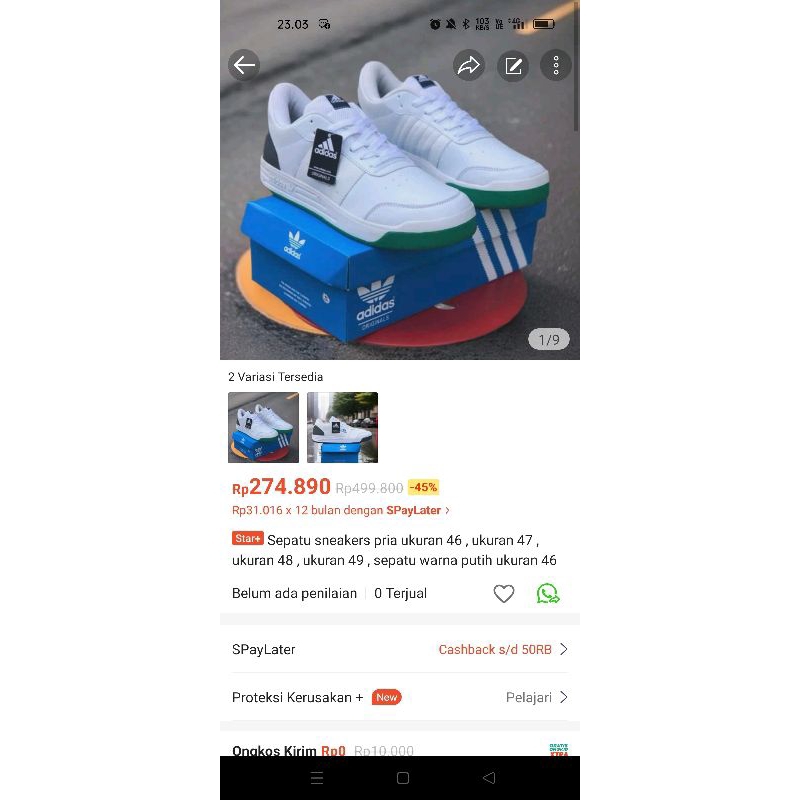
Task: Open the three-dot overflow menu
Action: (556, 66)
